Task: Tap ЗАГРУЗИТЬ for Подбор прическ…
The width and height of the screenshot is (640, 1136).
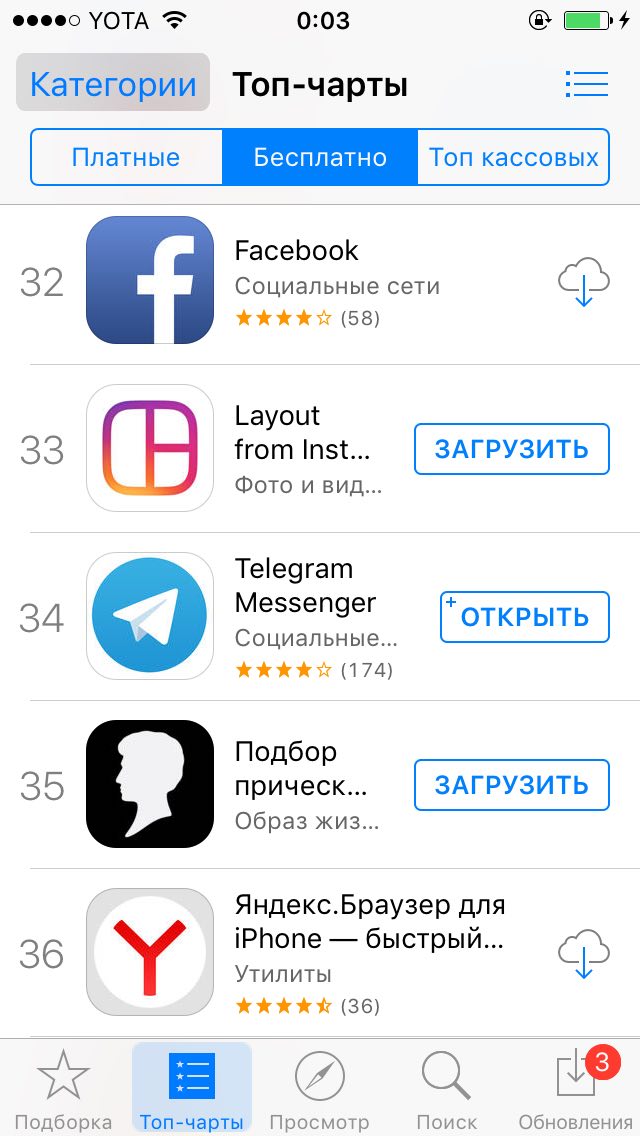Action: click(511, 785)
